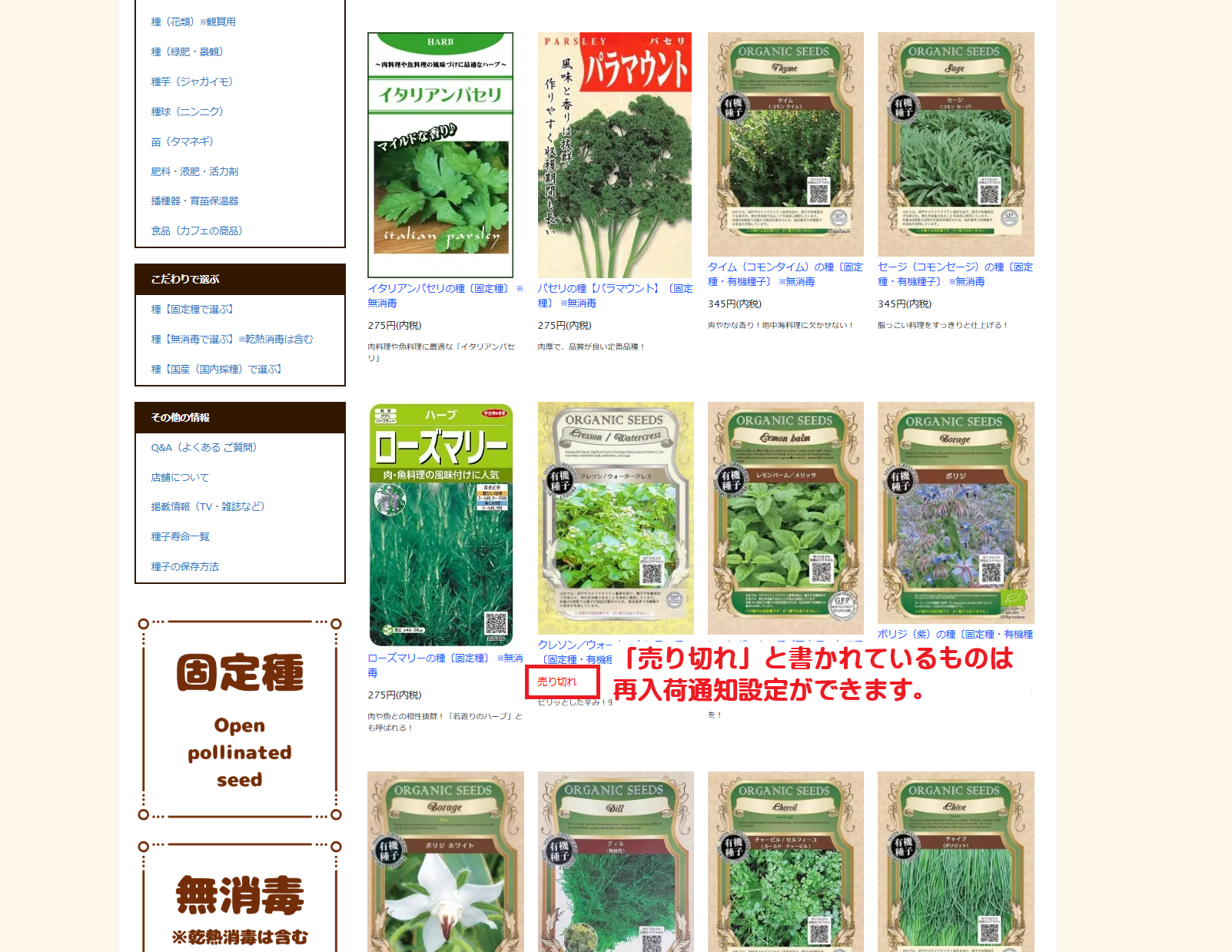Image resolution: width=1232 pixels, height=952 pixels.
Task: Open the ローズマリー seed packet image
Action: coord(441,525)
